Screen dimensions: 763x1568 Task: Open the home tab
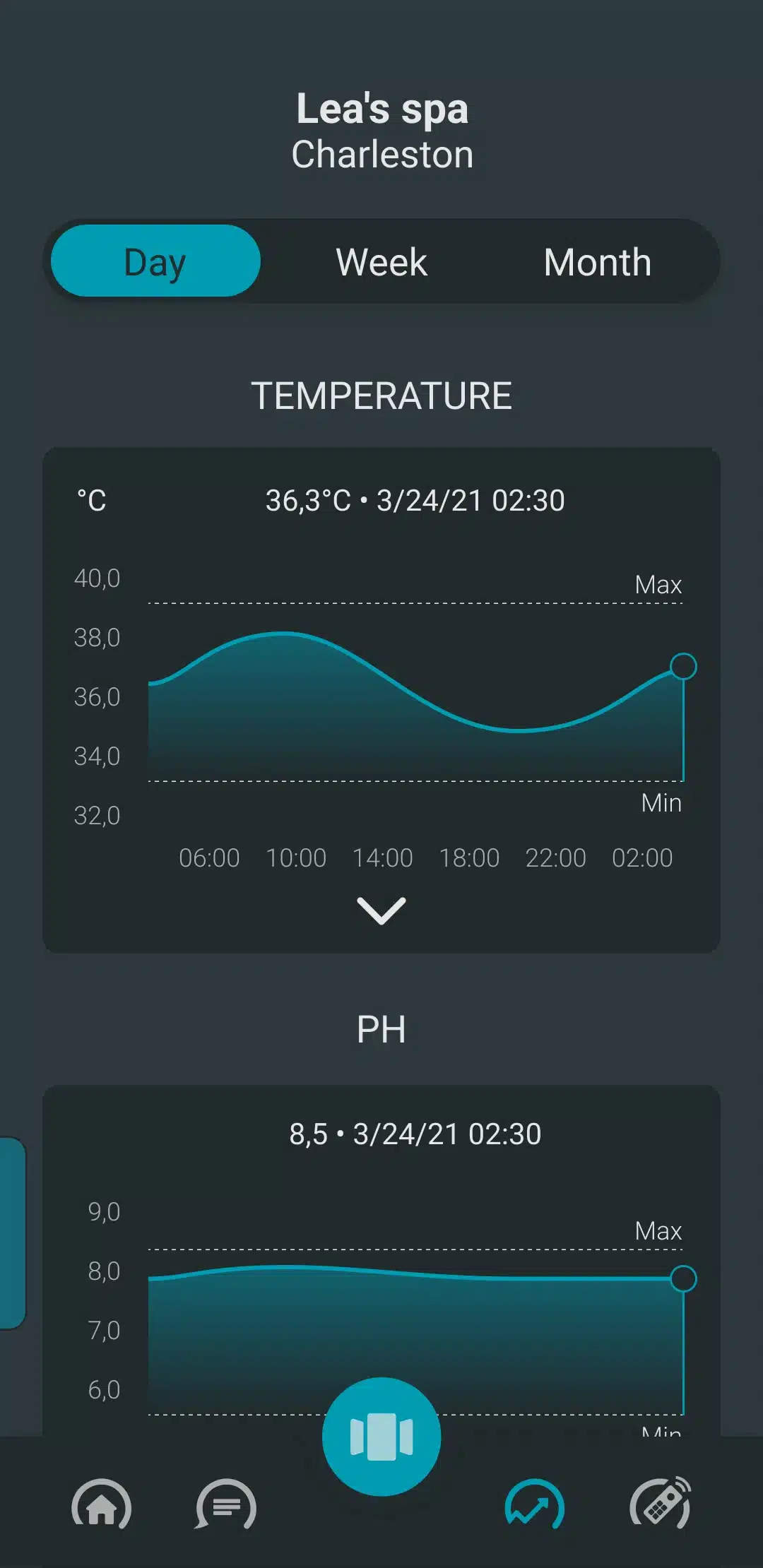102,1504
